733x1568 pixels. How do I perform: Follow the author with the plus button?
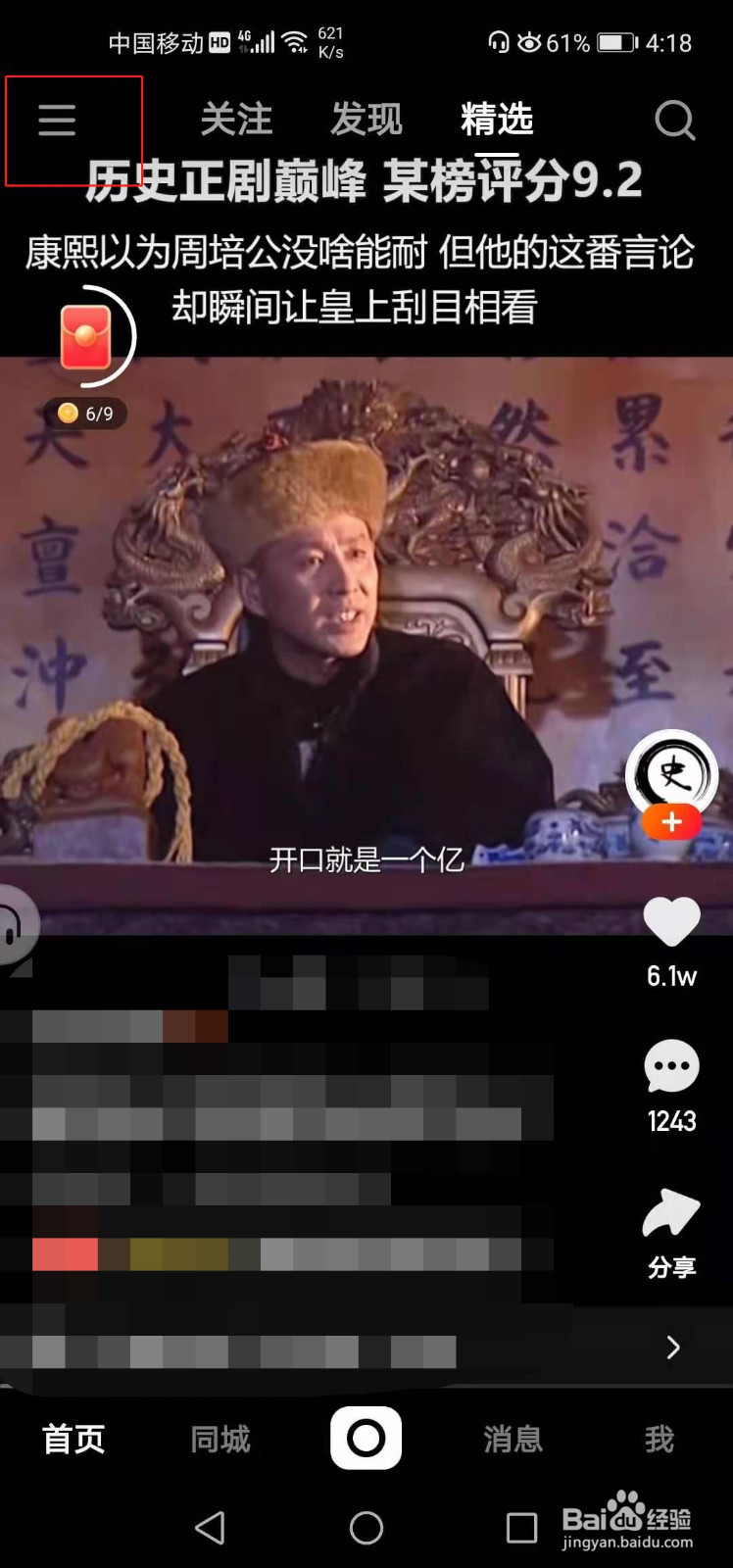(x=671, y=823)
